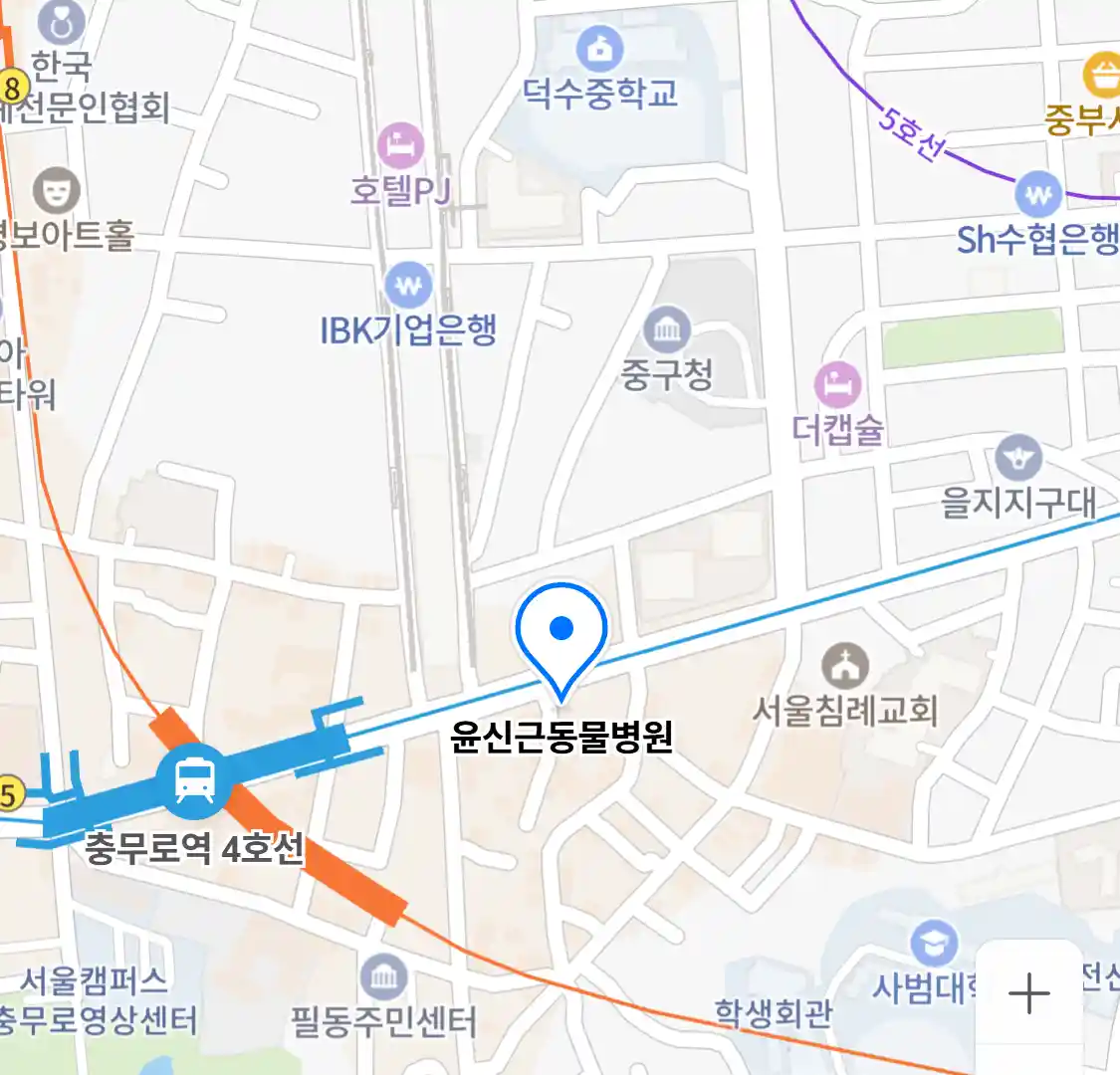
Task: Select the 덕수중학교 school marker
Action: pos(599,49)
